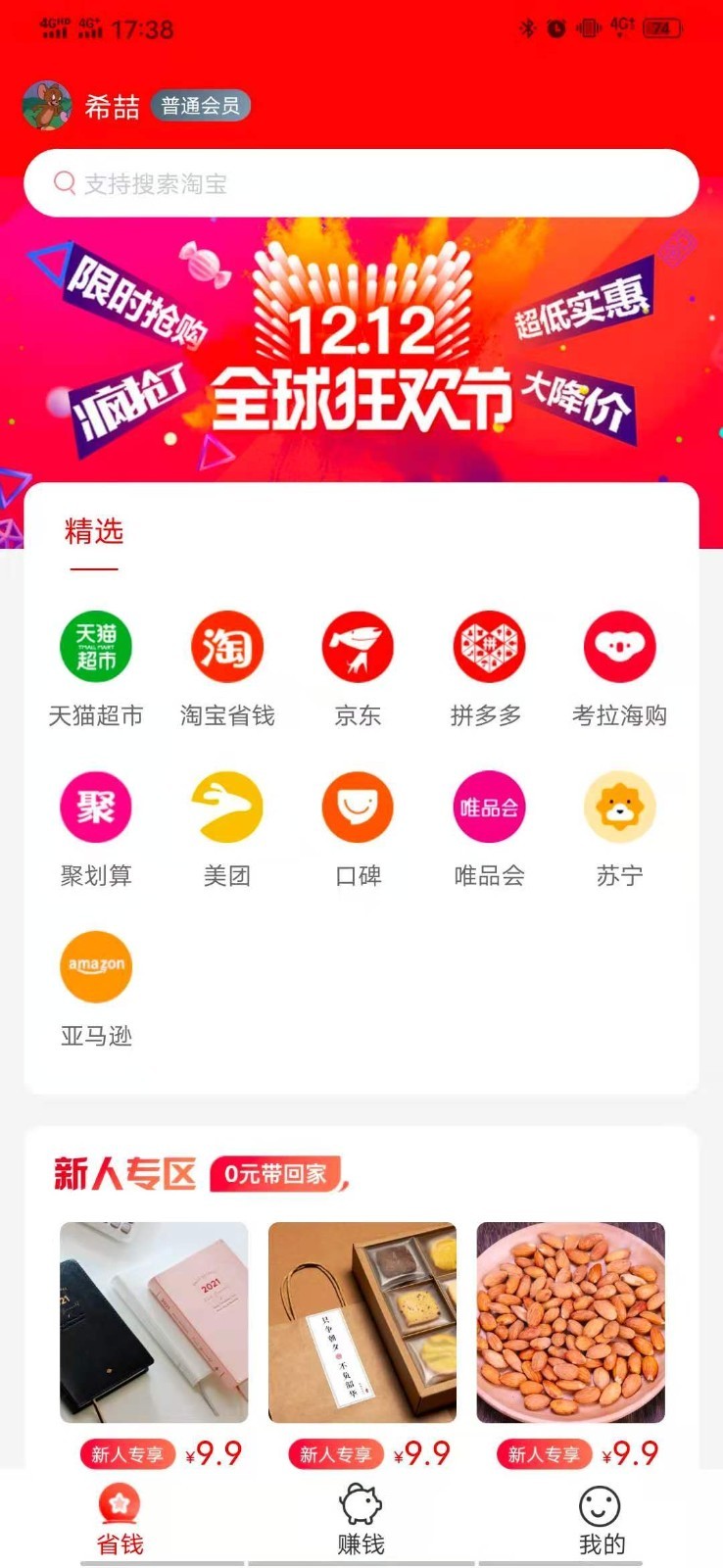This screenshot has height=1568, width=723.
Task: Tap the 12.12 全球狂欢节 banner
Action: click(361, 353)
